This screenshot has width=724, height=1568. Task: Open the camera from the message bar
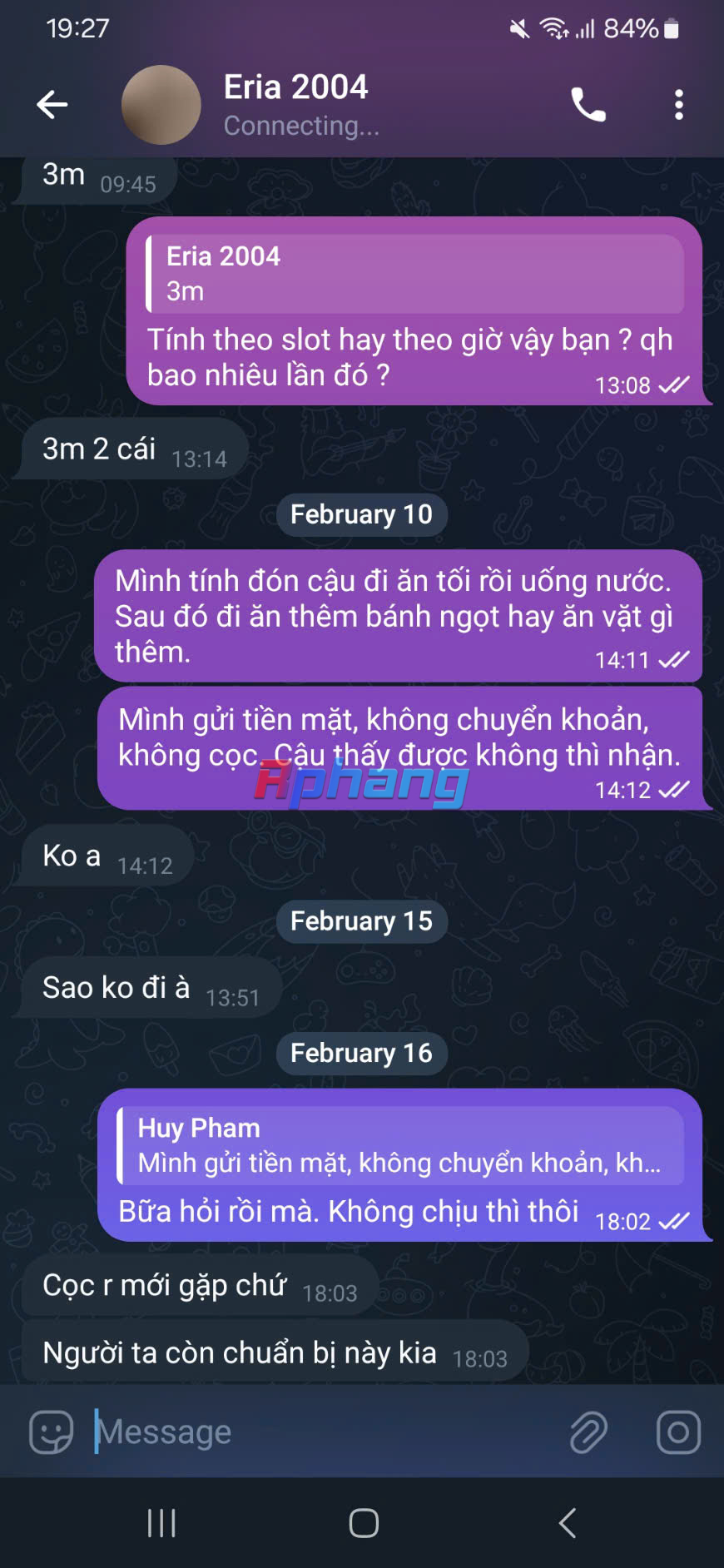(x=677, y=1432)
